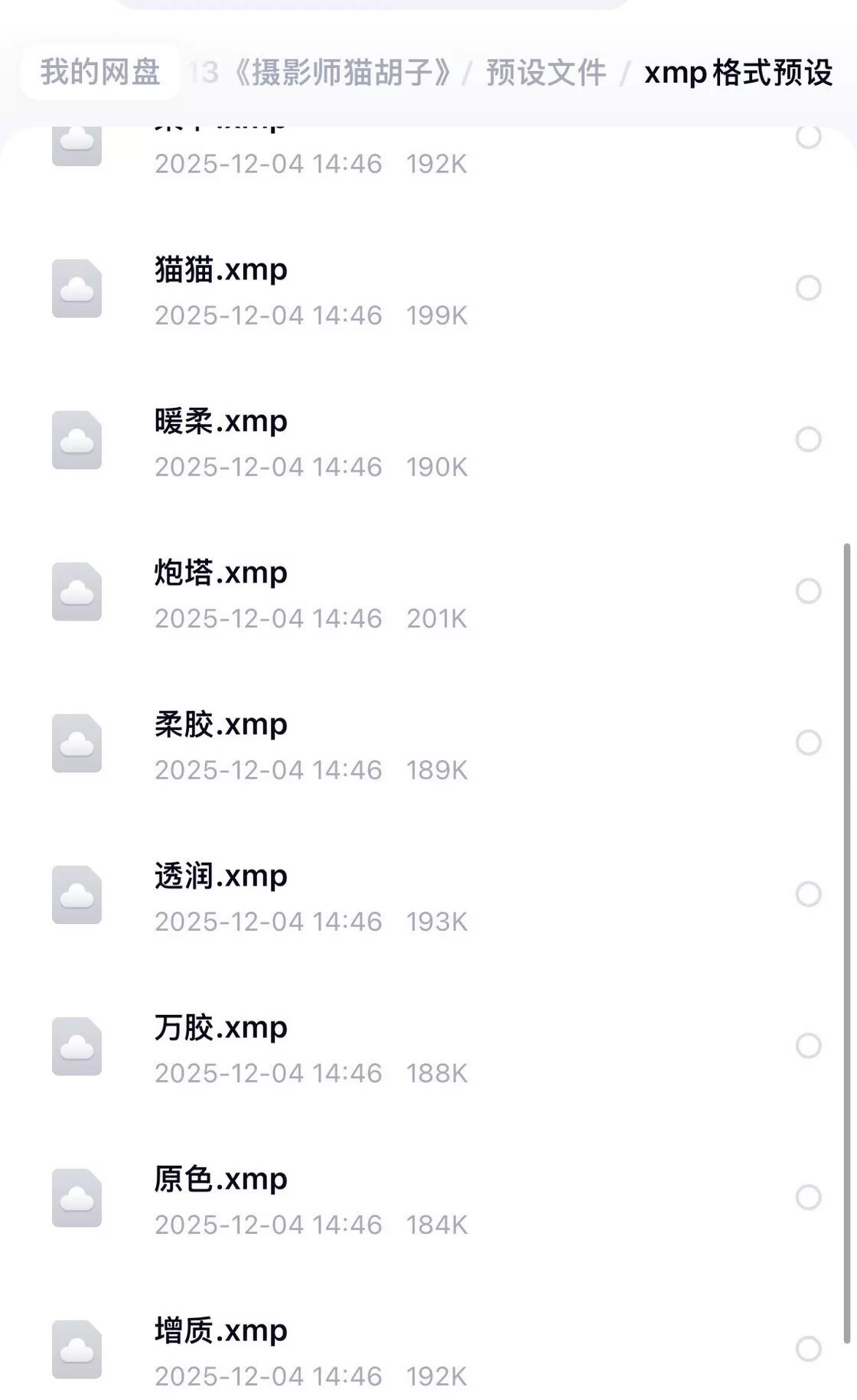Open the file 透润.xmp
857x1400 pixels.
click(x=221, y=876)
